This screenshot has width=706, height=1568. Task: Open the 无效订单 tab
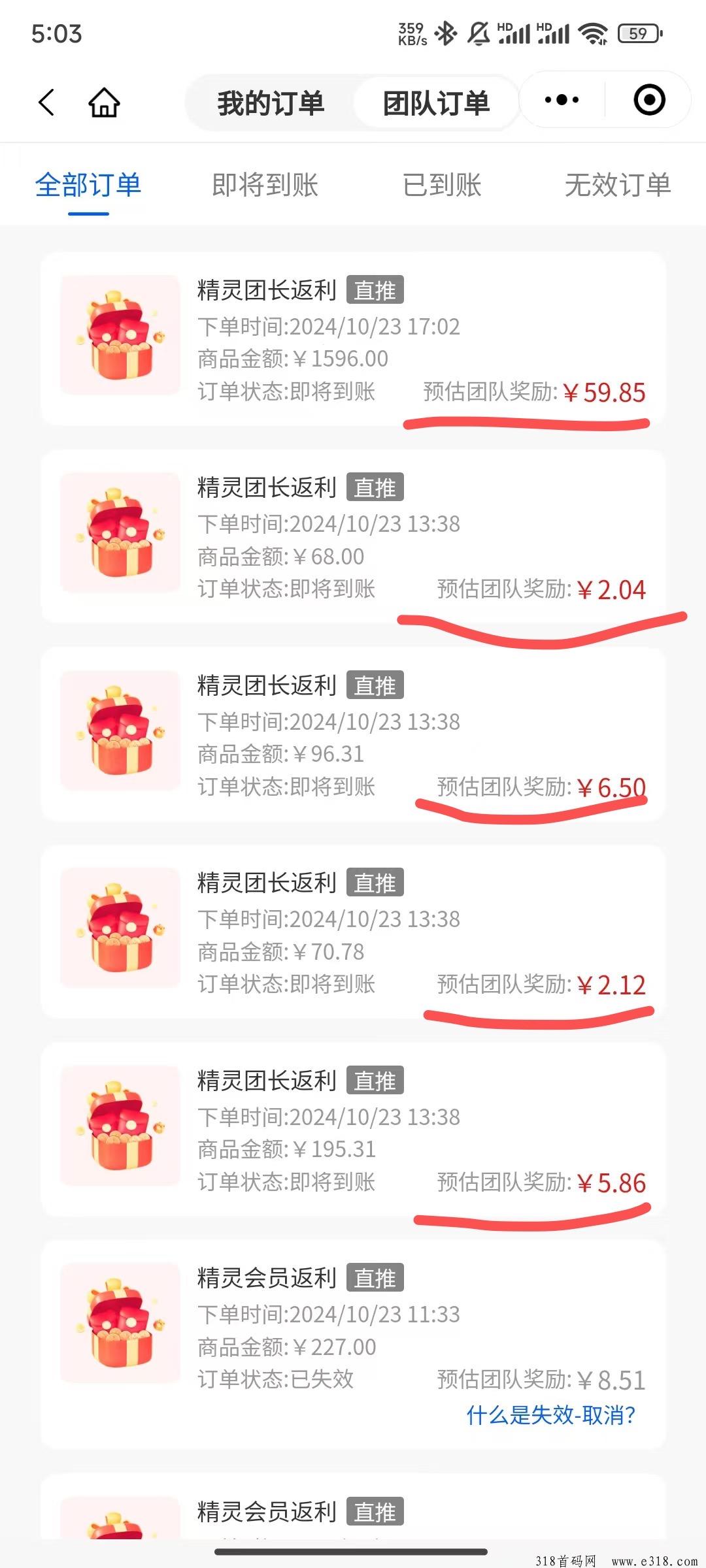coord(618,185)
